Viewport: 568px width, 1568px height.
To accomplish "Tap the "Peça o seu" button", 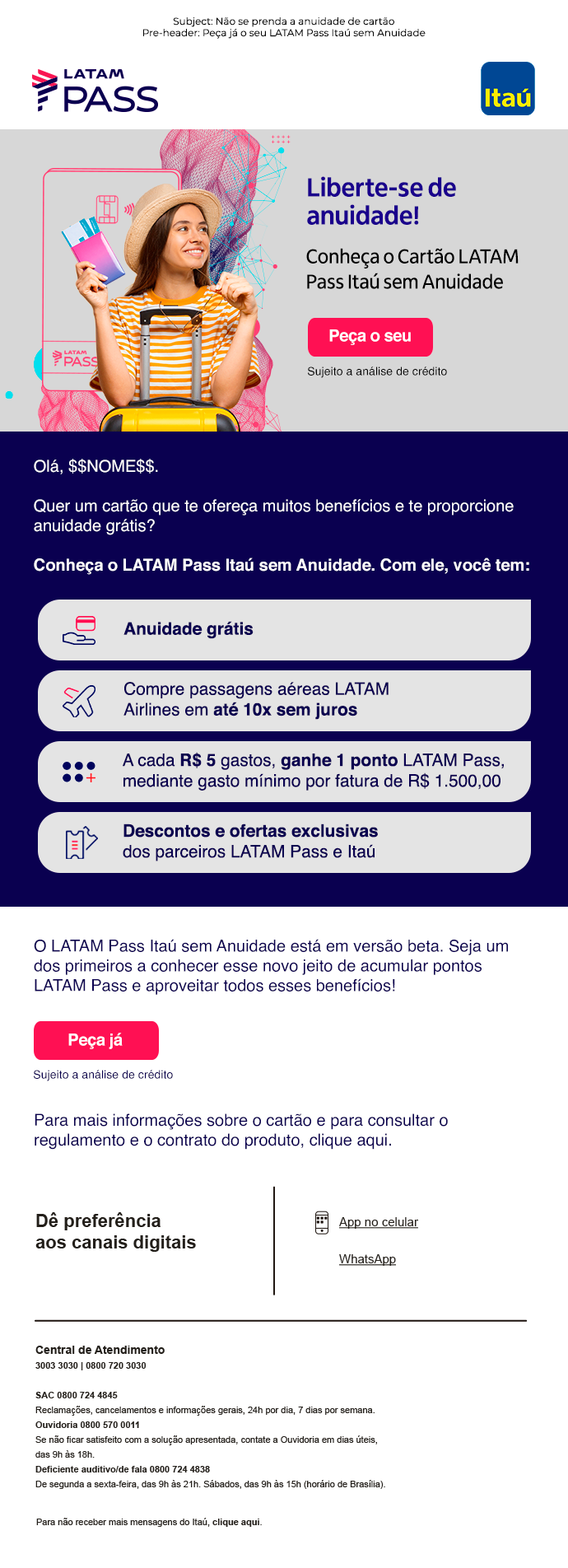I will [x=370, y=337].
